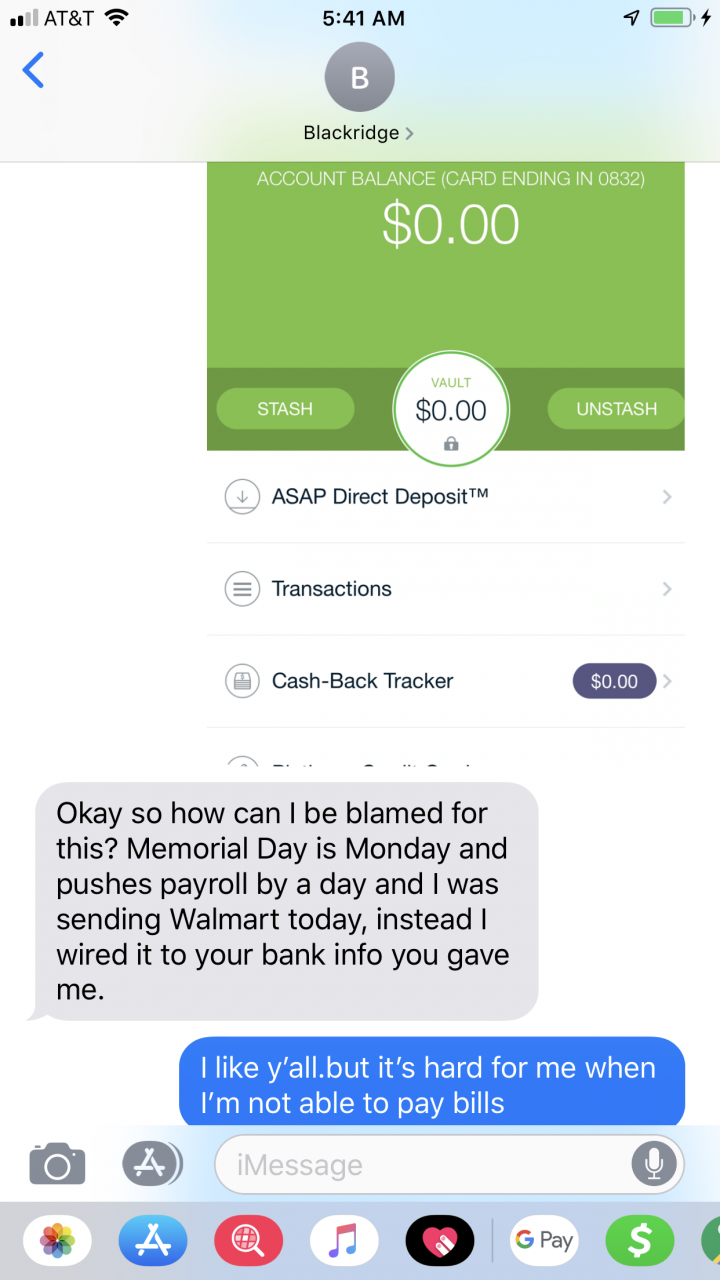This screenshot has height=1280, width=720.
Task: Toggle the iMessage app drawer icon
Action: pos(152,1164)
